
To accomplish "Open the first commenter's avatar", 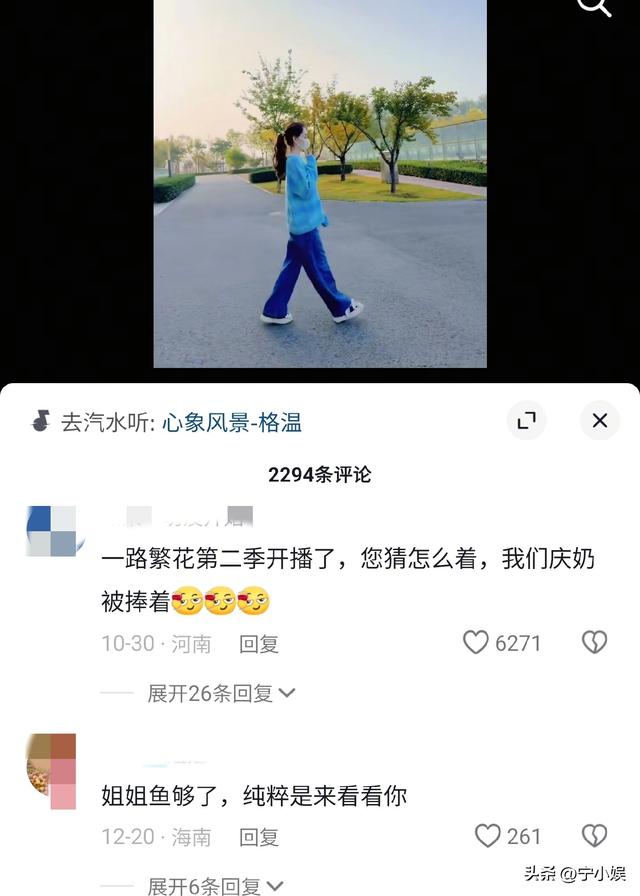I will (51, 531).
